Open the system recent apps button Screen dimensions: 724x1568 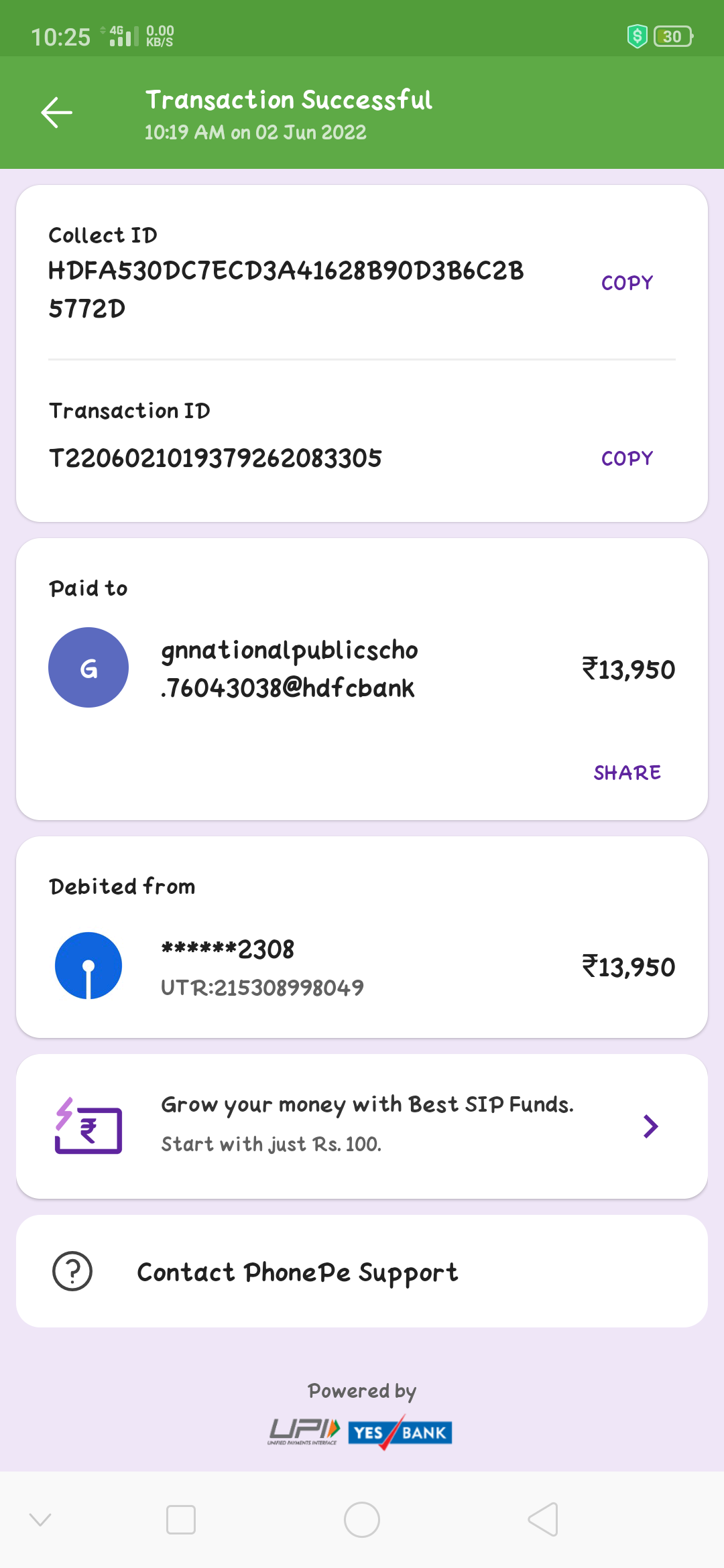pos(181,1520)
